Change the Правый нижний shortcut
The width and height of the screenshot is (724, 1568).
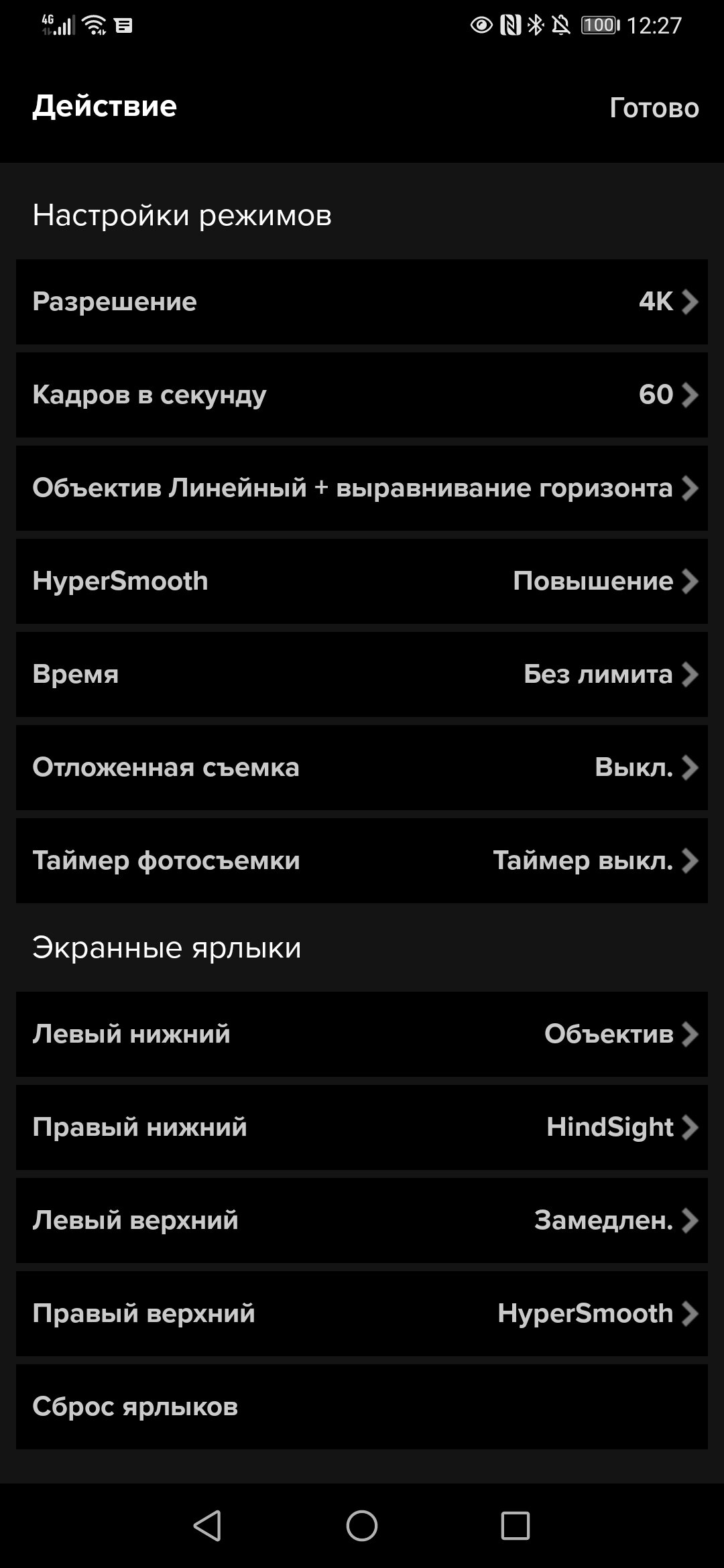pyautogui.click(x=362, y=1128)
